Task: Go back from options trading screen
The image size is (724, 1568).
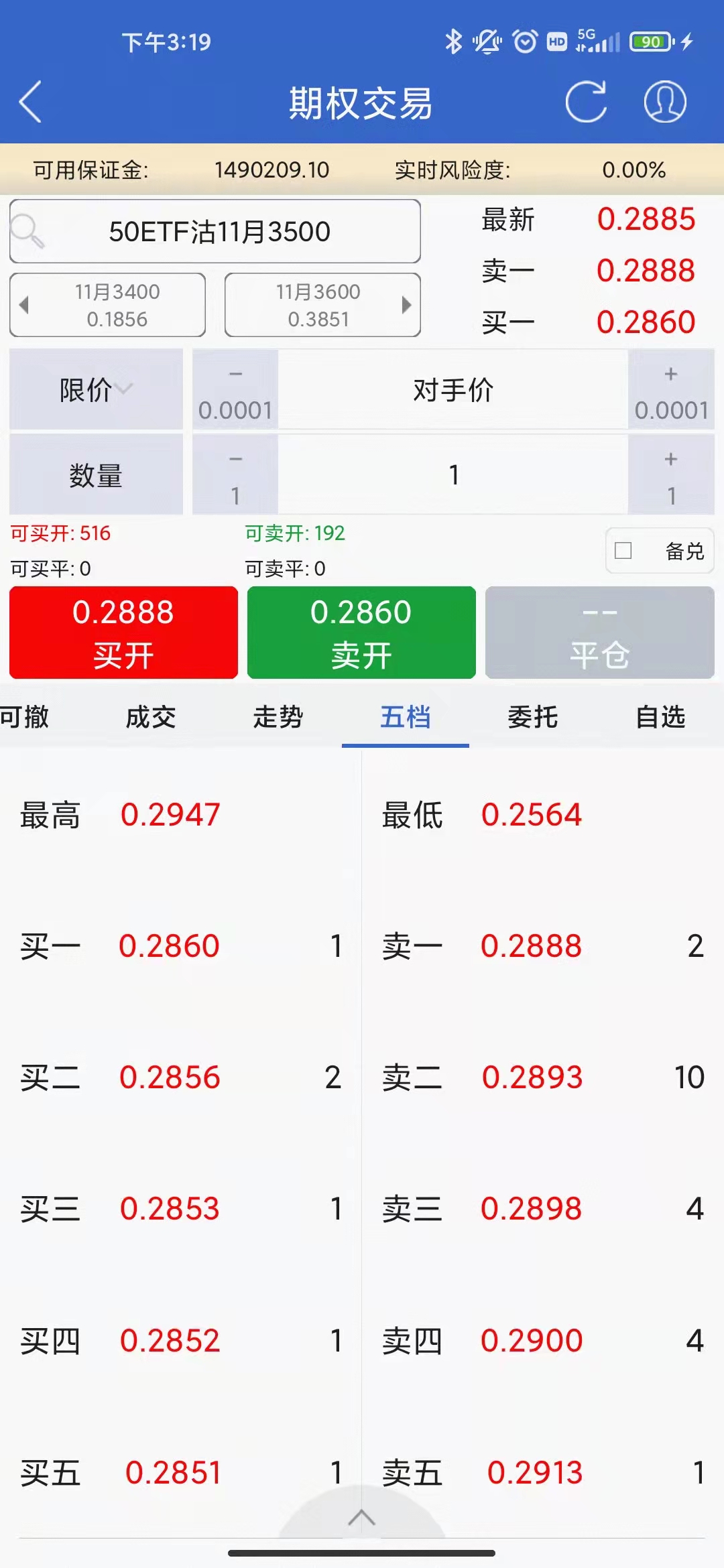Action: coord(31,102)
